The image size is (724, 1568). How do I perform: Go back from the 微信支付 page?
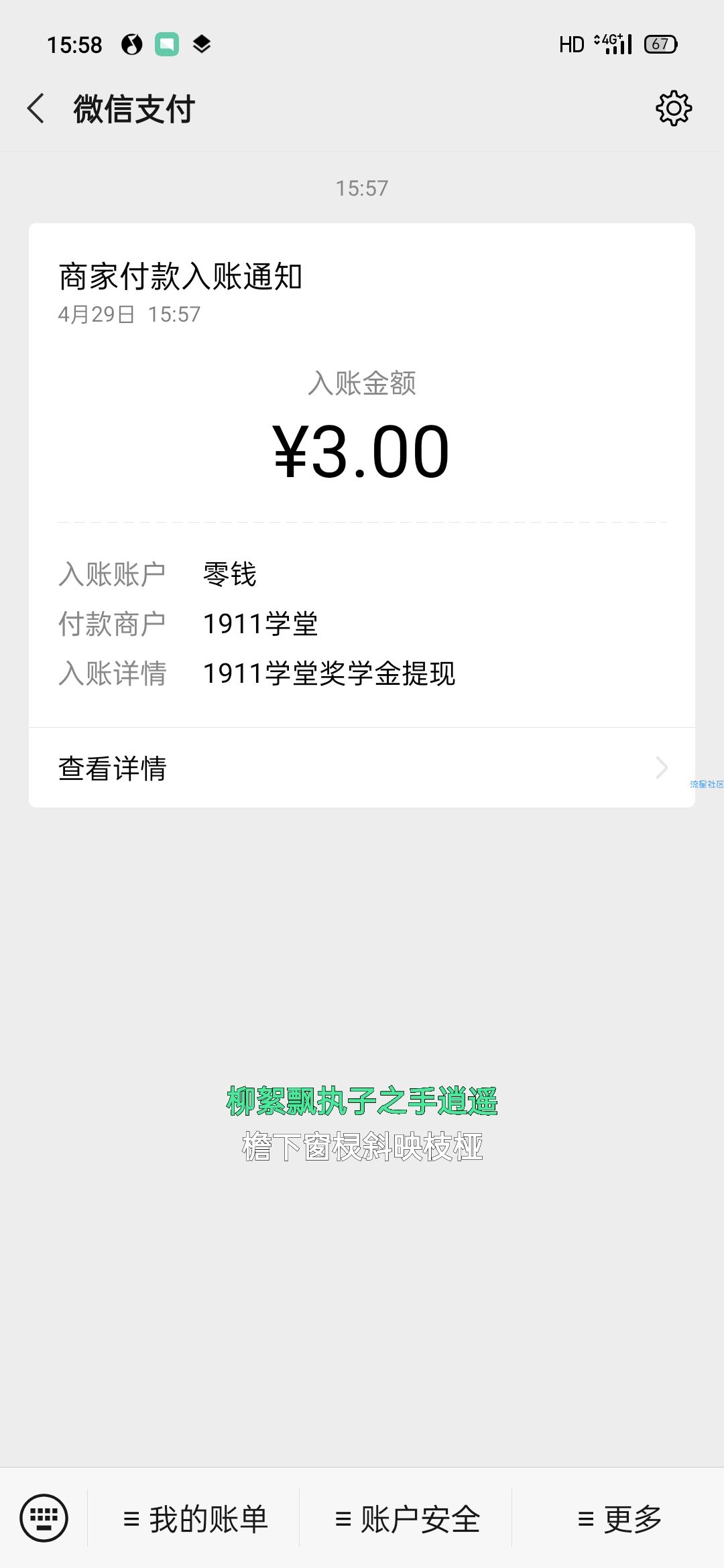pyautogui.click(x=36, y=109)
